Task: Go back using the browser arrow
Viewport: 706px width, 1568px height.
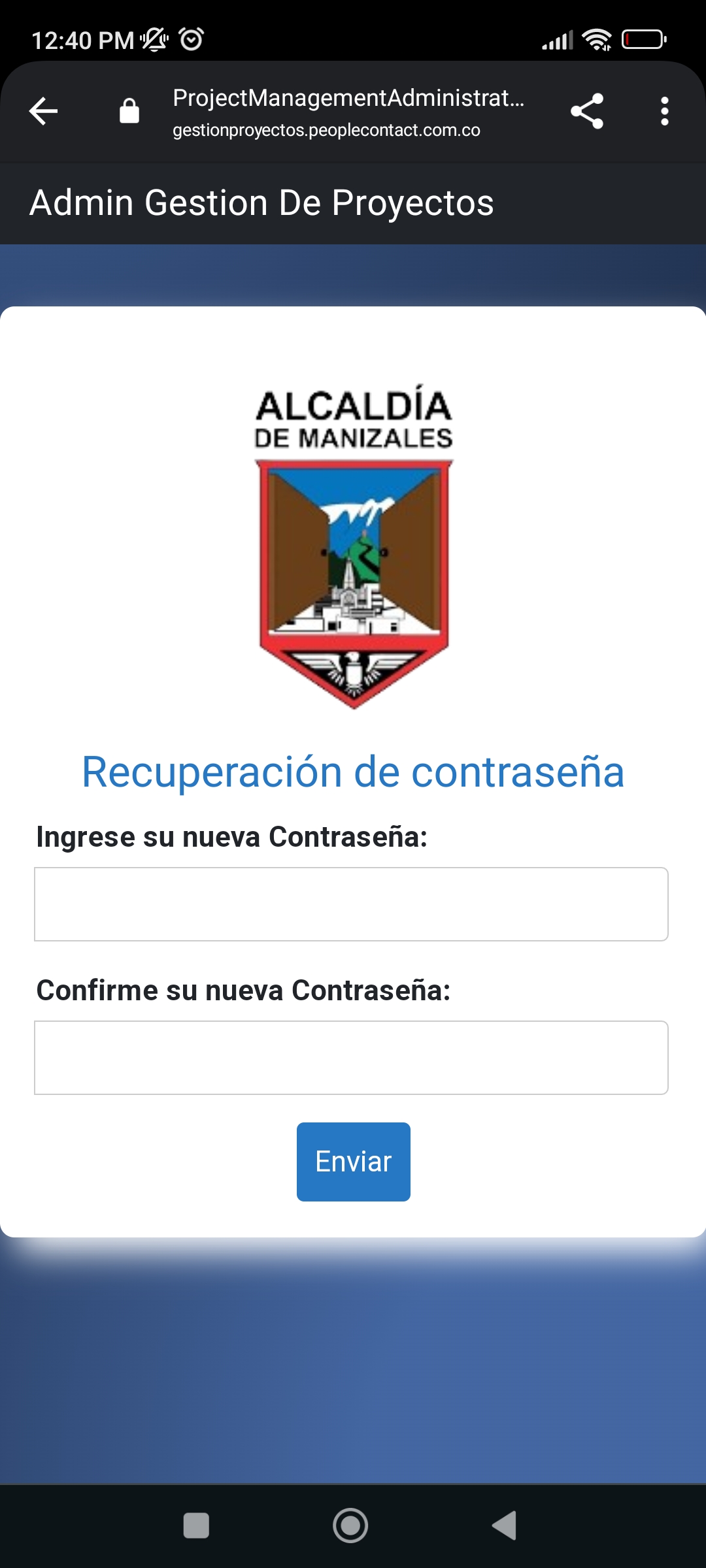Action: [44, 111]
